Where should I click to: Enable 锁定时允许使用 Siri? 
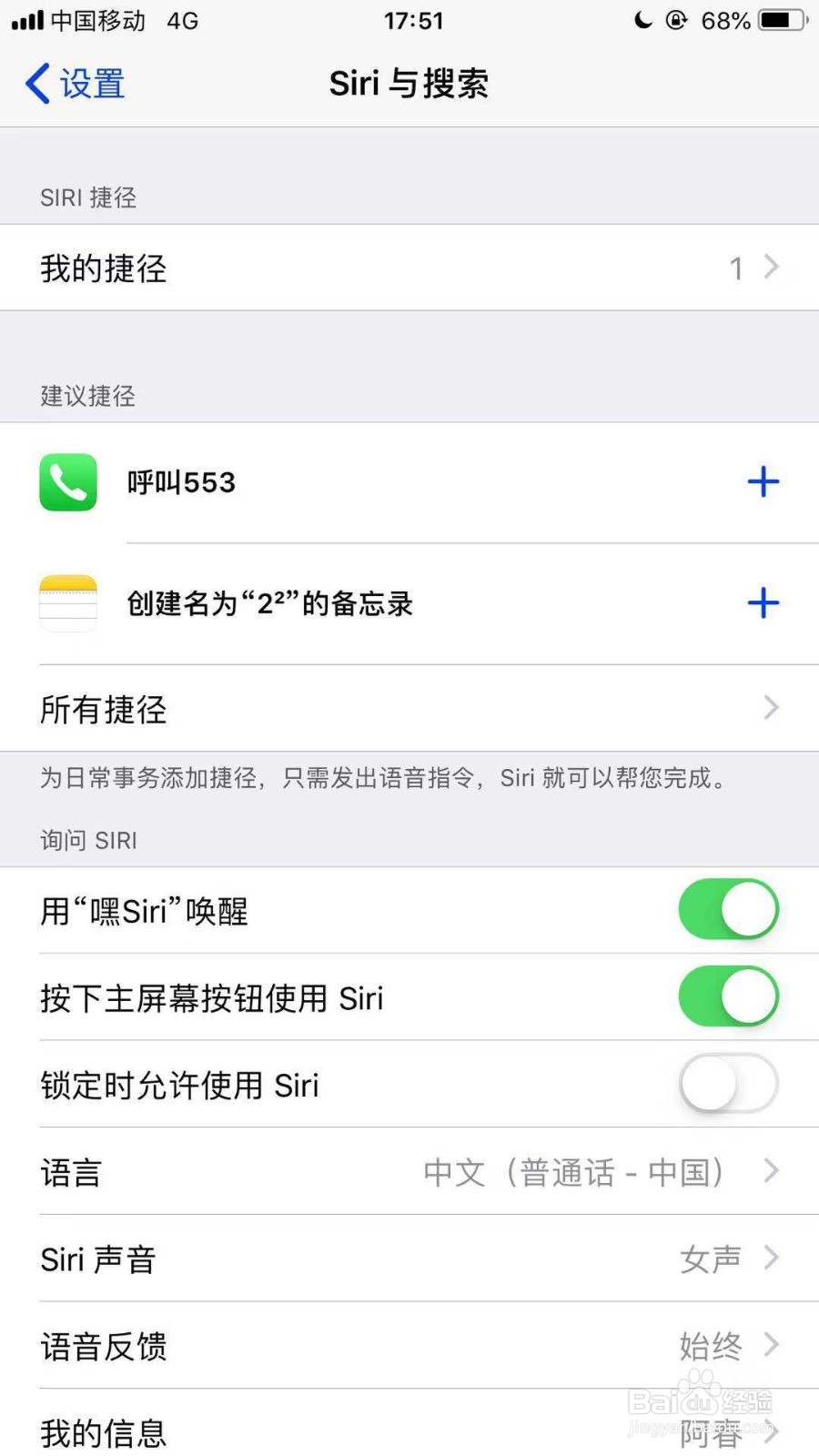[x=726, y=1084]
